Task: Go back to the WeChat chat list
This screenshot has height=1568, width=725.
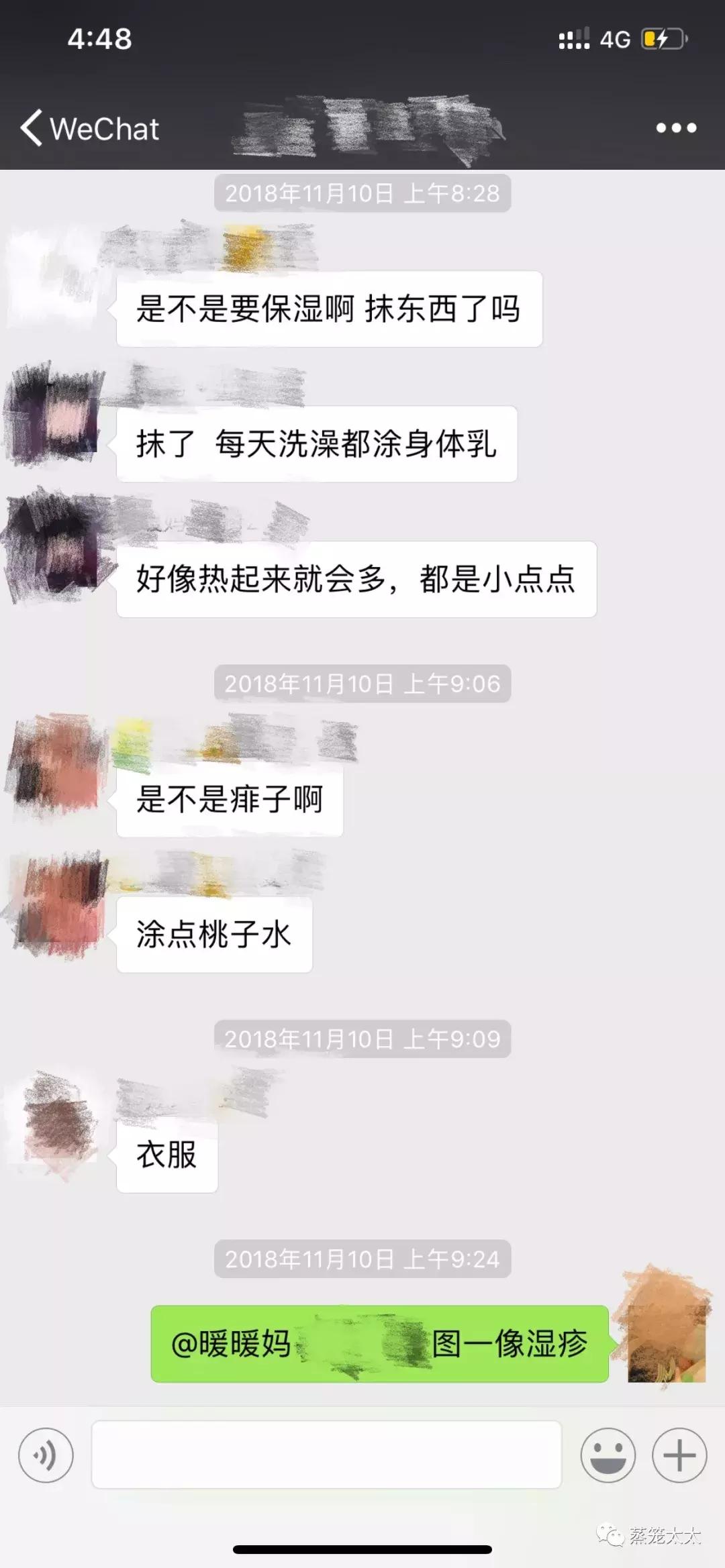Action: click(x=90, y=128)
